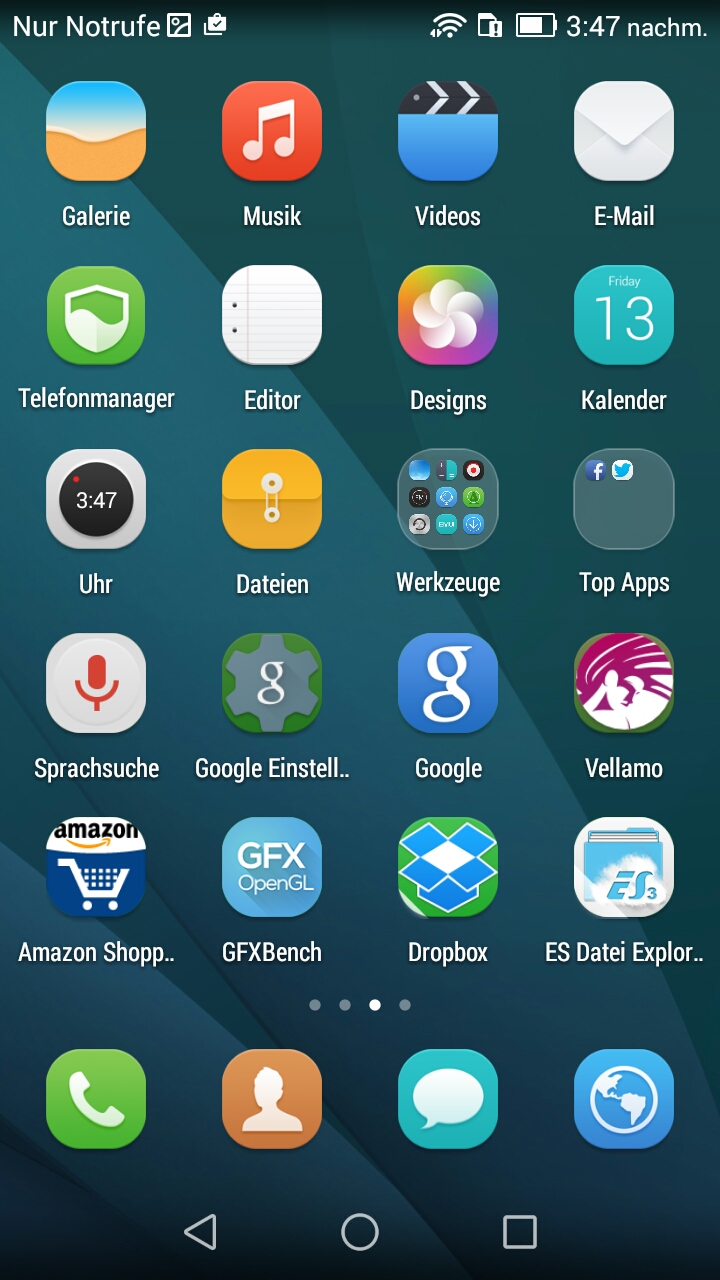Tap the system home button
This screenshot has width=720, height=1280.
pyautogui.click(x=360, y=1232)
